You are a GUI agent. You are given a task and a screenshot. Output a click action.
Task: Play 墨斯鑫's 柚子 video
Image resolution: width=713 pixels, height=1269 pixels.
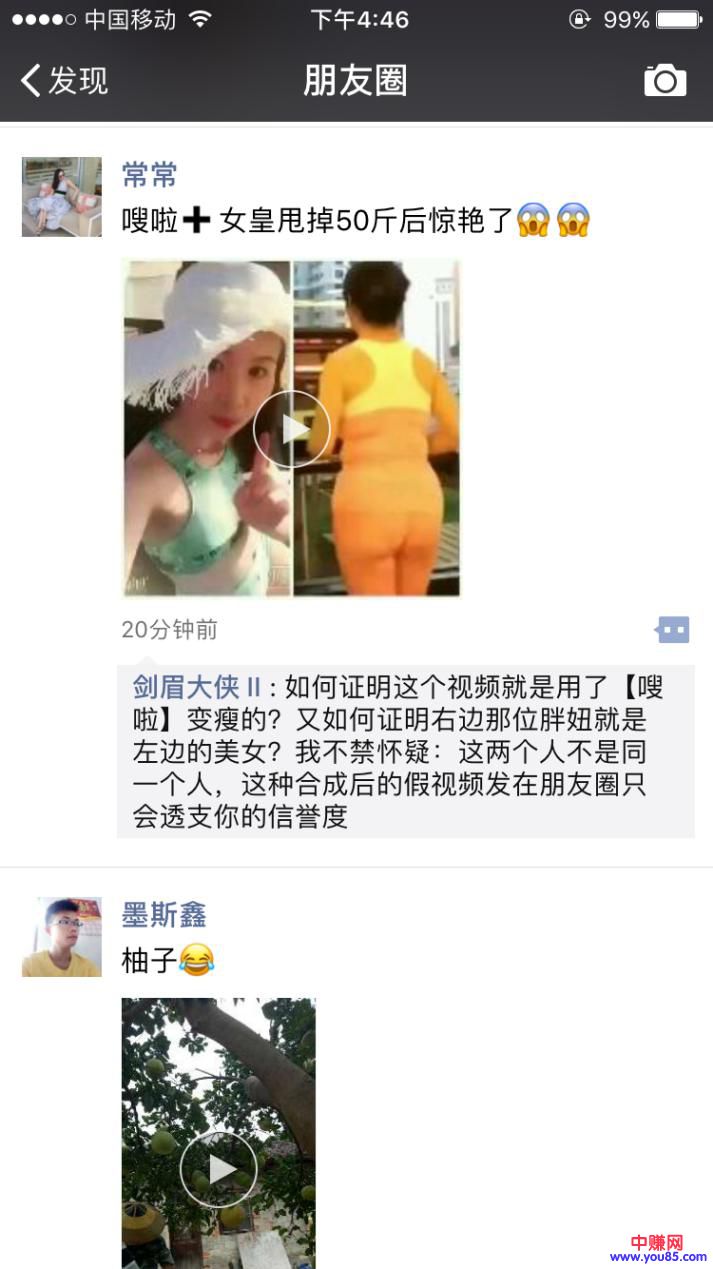218,1168
